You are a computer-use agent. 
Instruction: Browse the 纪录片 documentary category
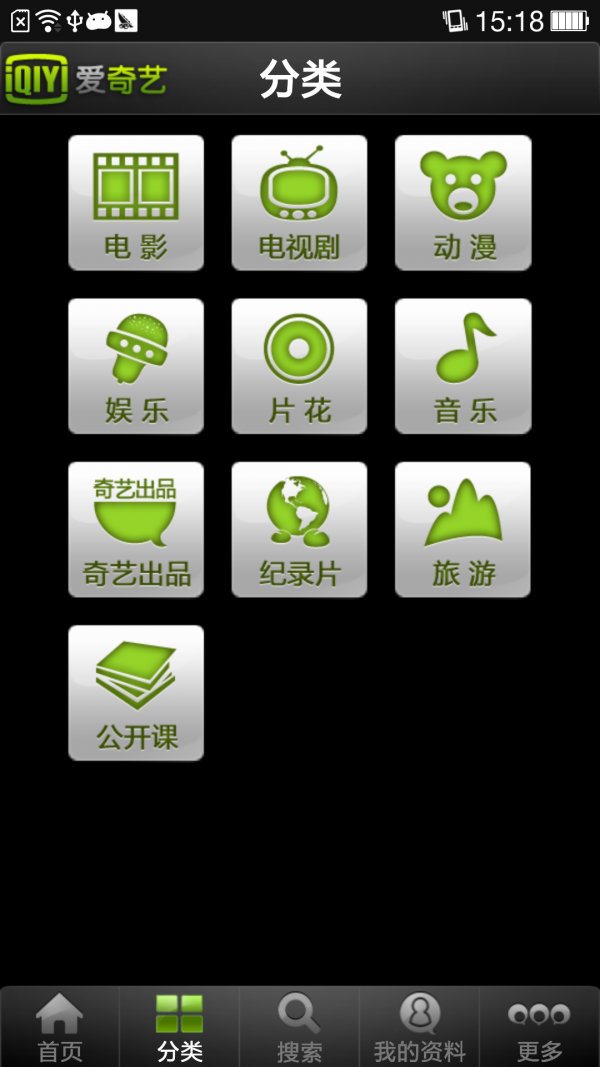pyautogui.click(x=299, y=529)
